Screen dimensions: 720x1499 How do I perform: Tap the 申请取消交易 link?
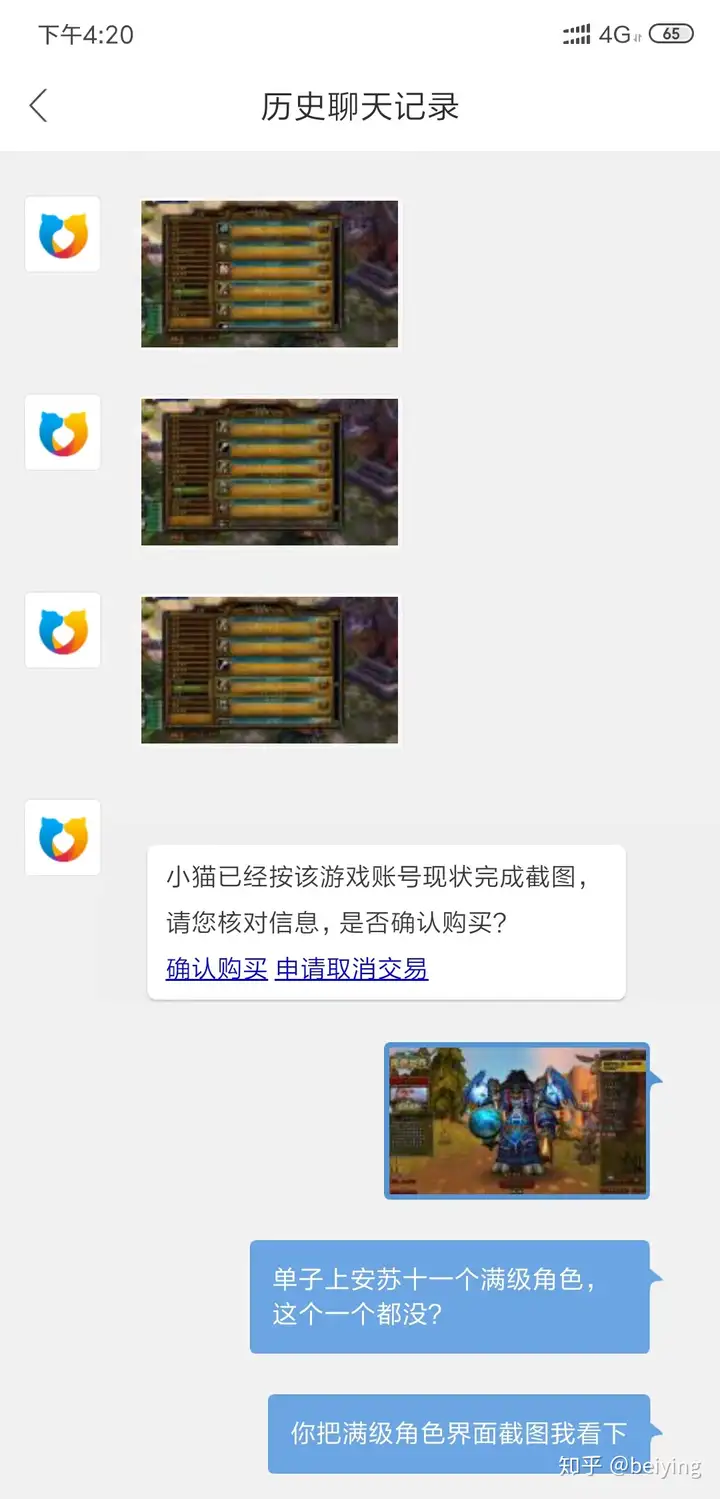(x=352, y=968)
